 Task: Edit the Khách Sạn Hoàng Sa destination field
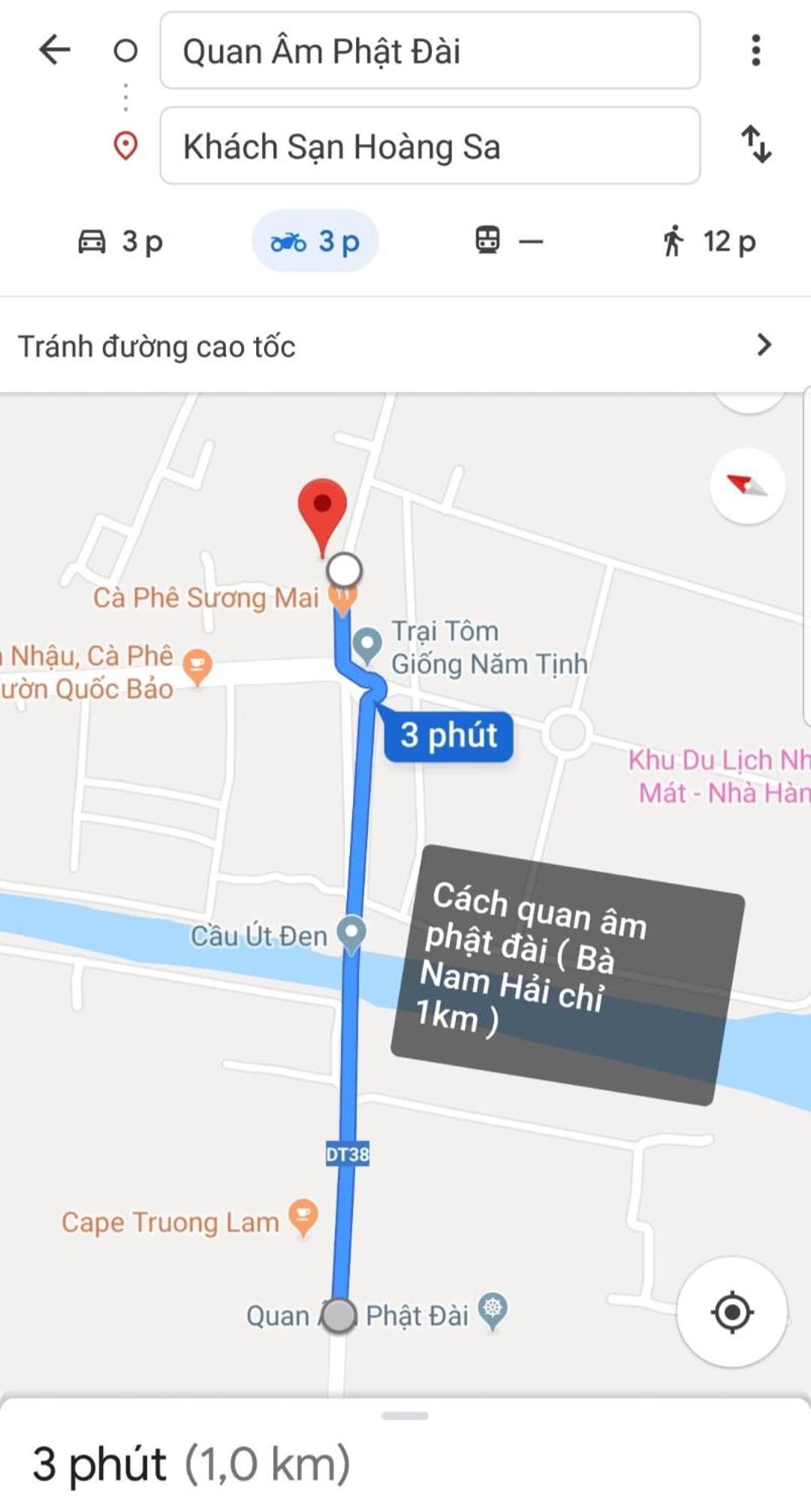[430, 146]
